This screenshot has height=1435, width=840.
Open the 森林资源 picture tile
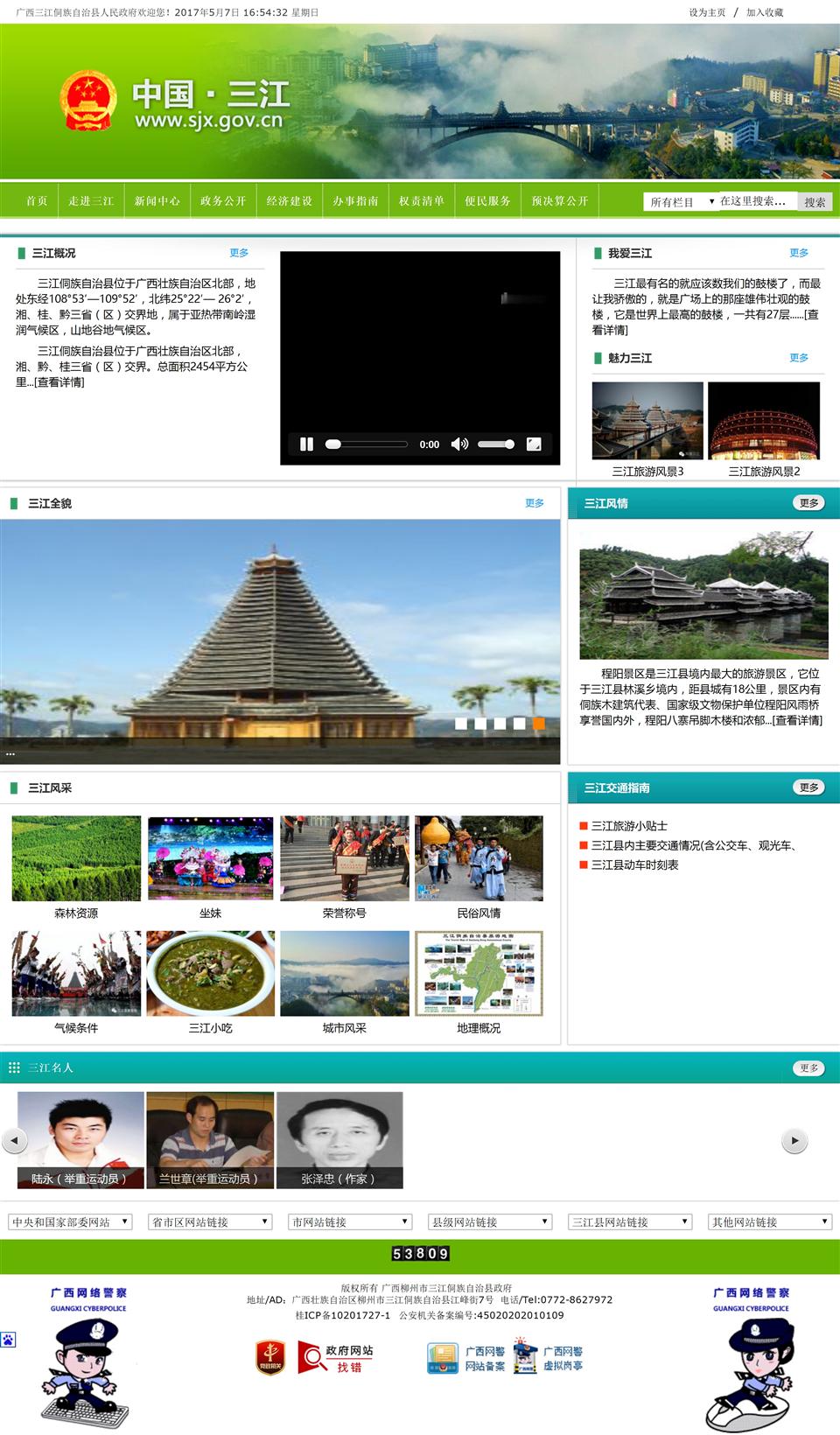pyautogui.click(x=76, y=859)
